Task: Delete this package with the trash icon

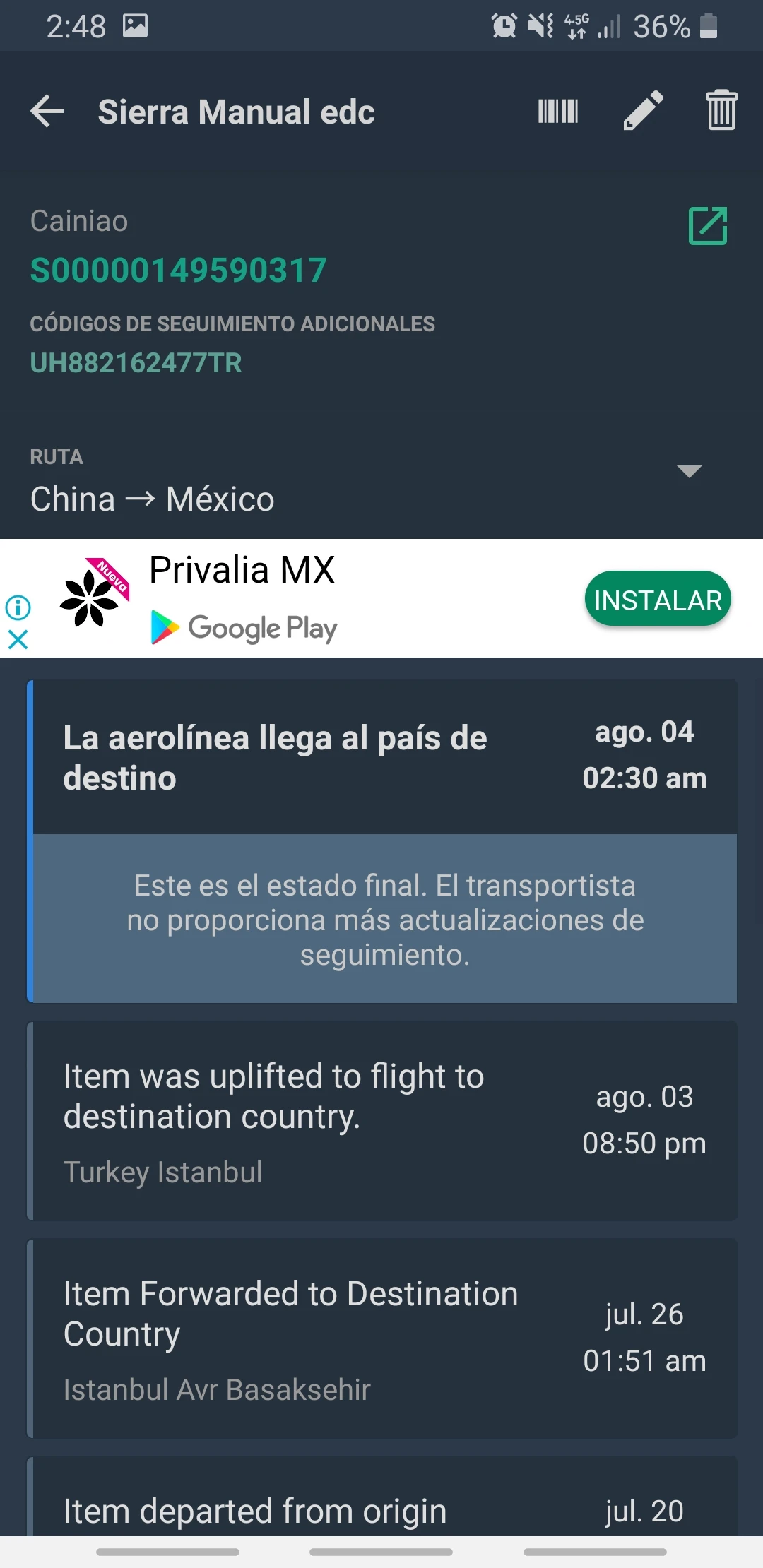Action: pos(721,111)
